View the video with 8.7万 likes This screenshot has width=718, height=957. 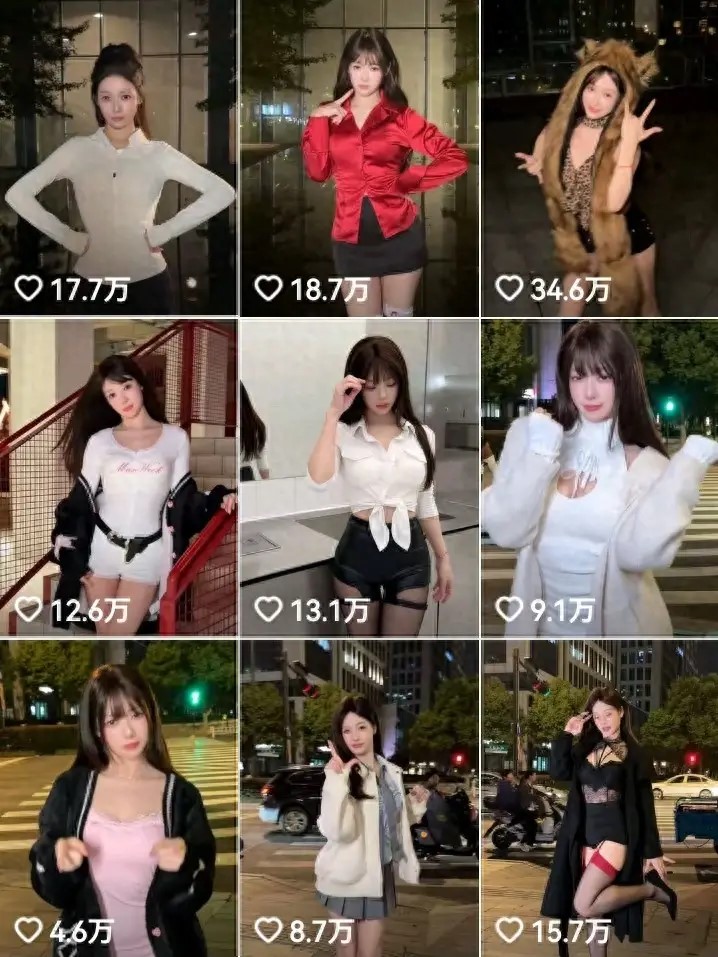pyautogui.click(x=359, y=797)
